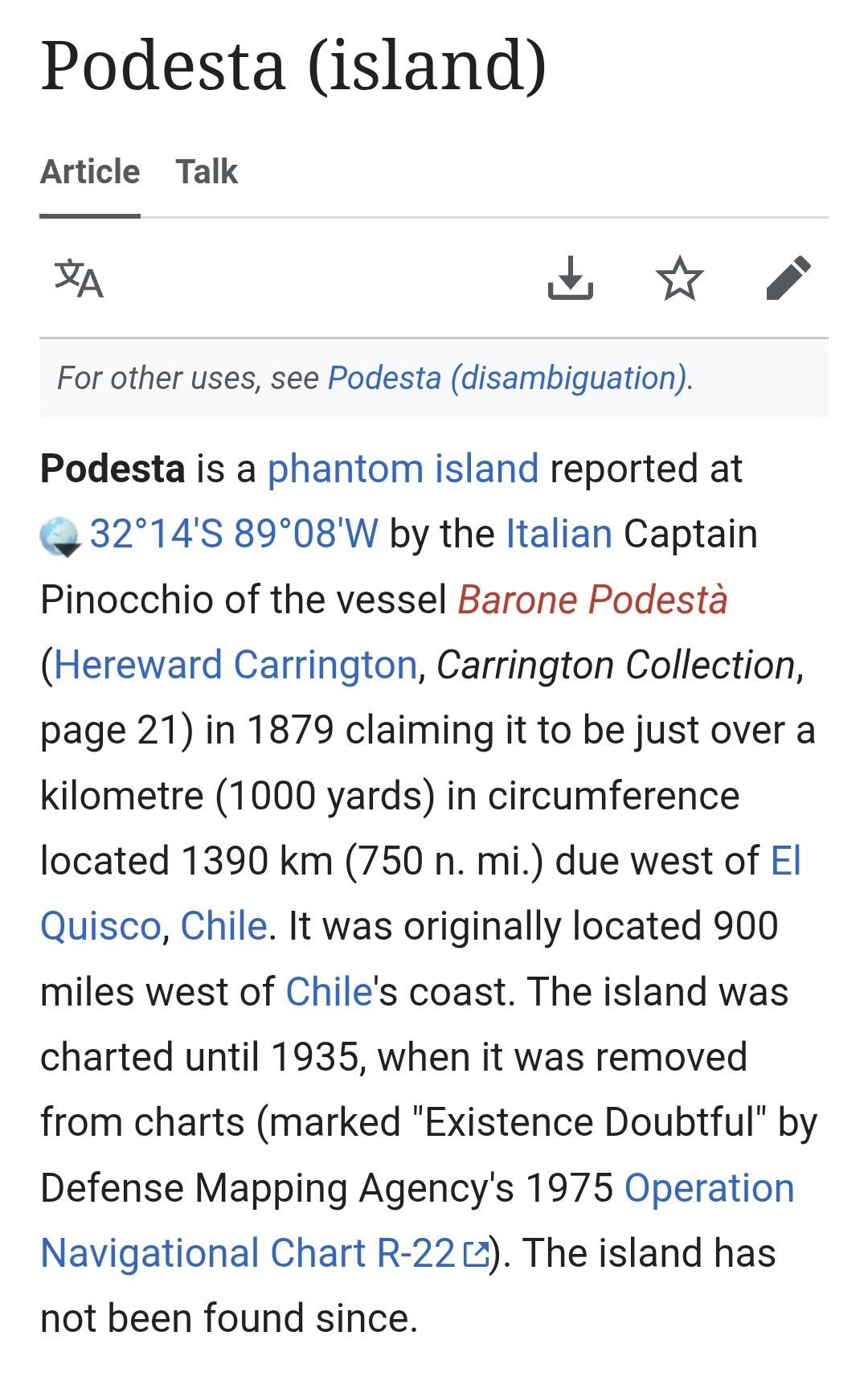868x1389 pixels.
Task: Download this article
Action: [x=571, y=278]
